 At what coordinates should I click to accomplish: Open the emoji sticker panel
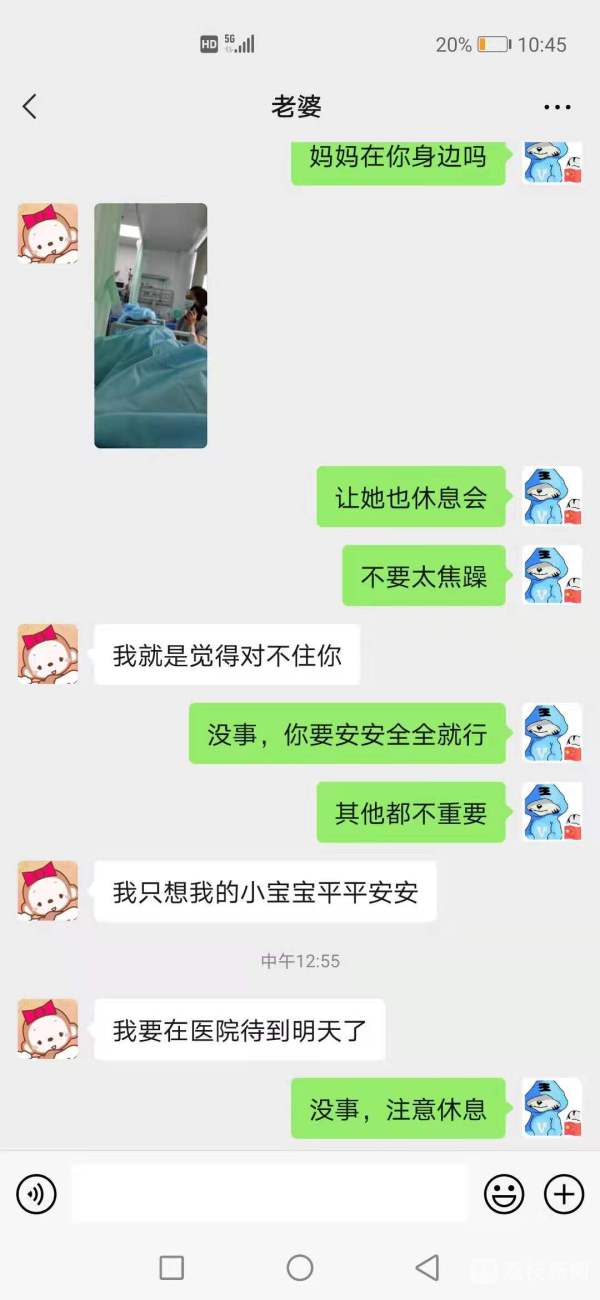(x=504, y=1194)
